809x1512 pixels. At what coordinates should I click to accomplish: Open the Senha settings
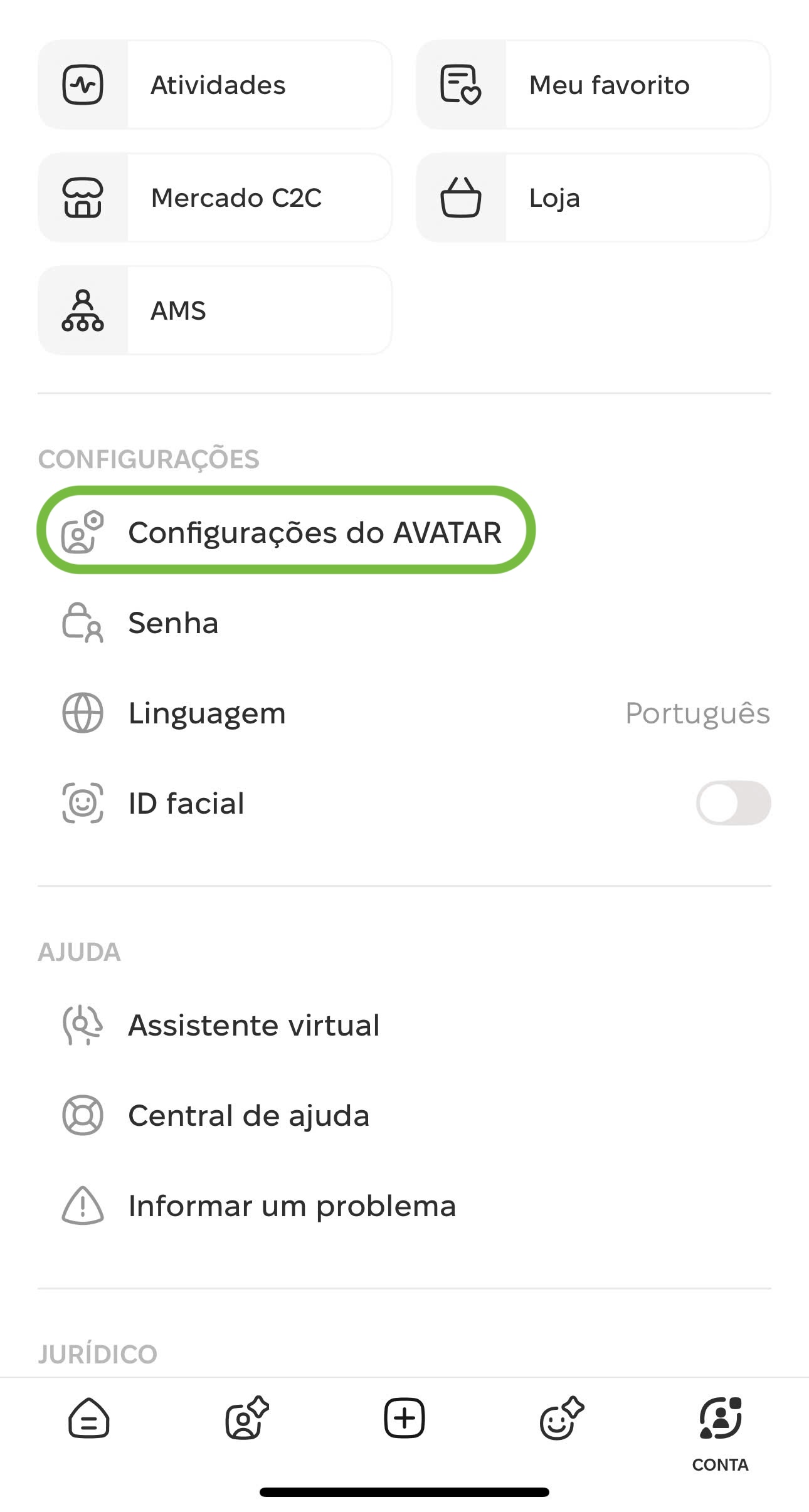(404, 623)
